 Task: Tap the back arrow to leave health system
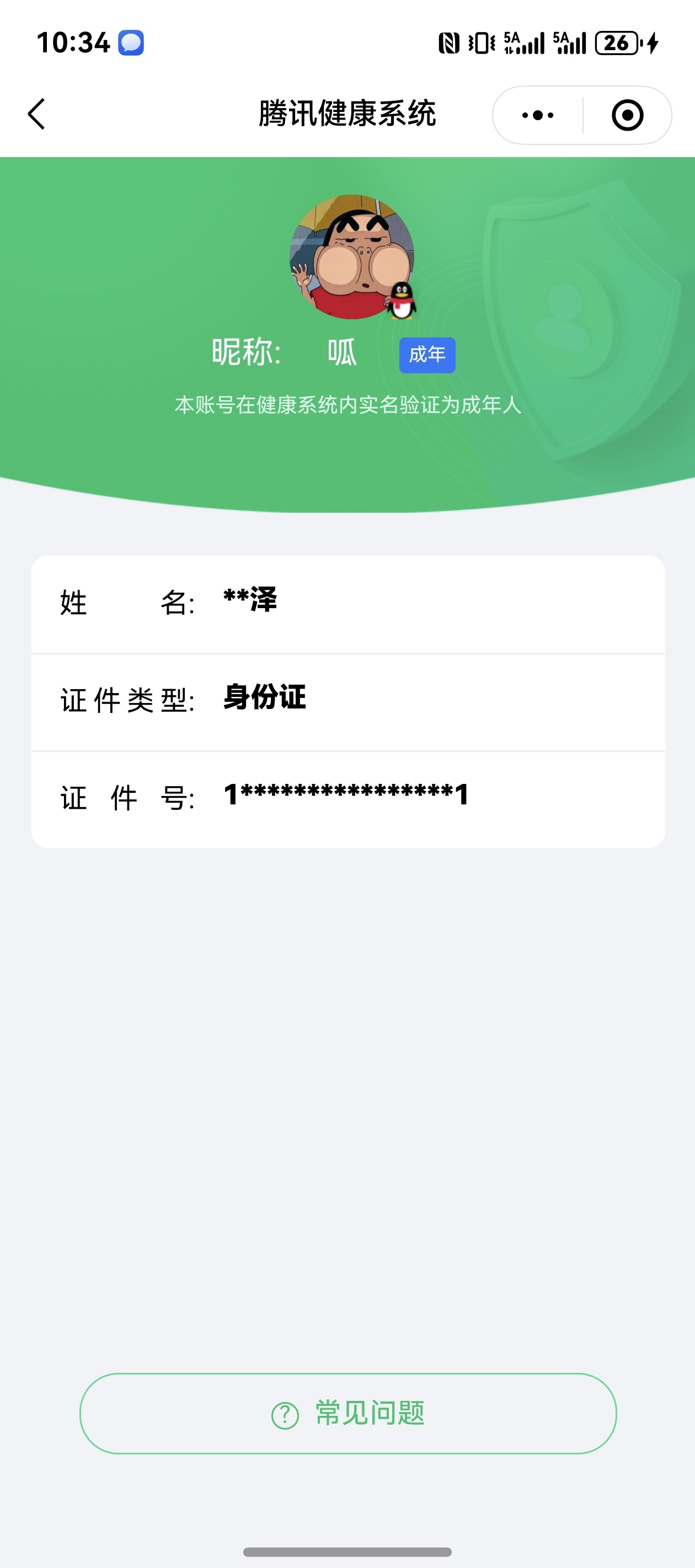coord(36,115)
